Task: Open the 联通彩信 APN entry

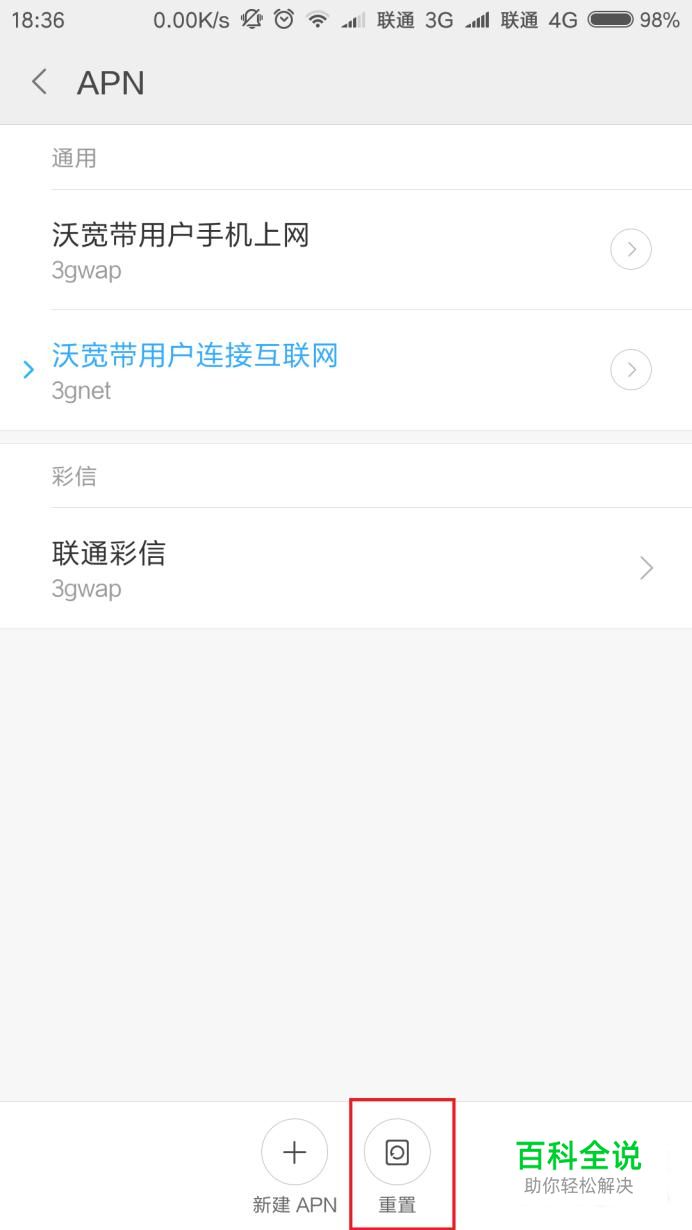Action: click(x=346, y=568)
